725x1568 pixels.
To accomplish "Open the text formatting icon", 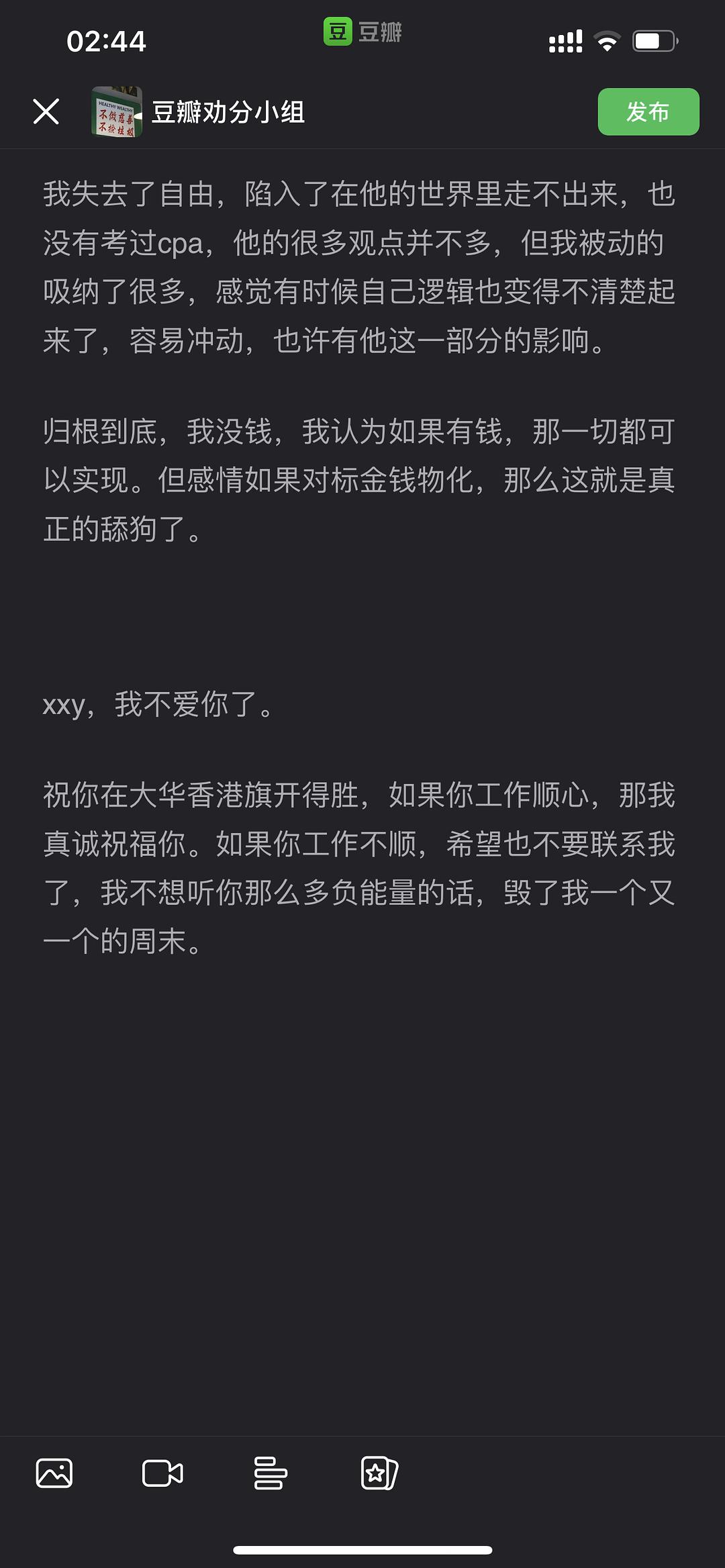I will point(271,1473).
